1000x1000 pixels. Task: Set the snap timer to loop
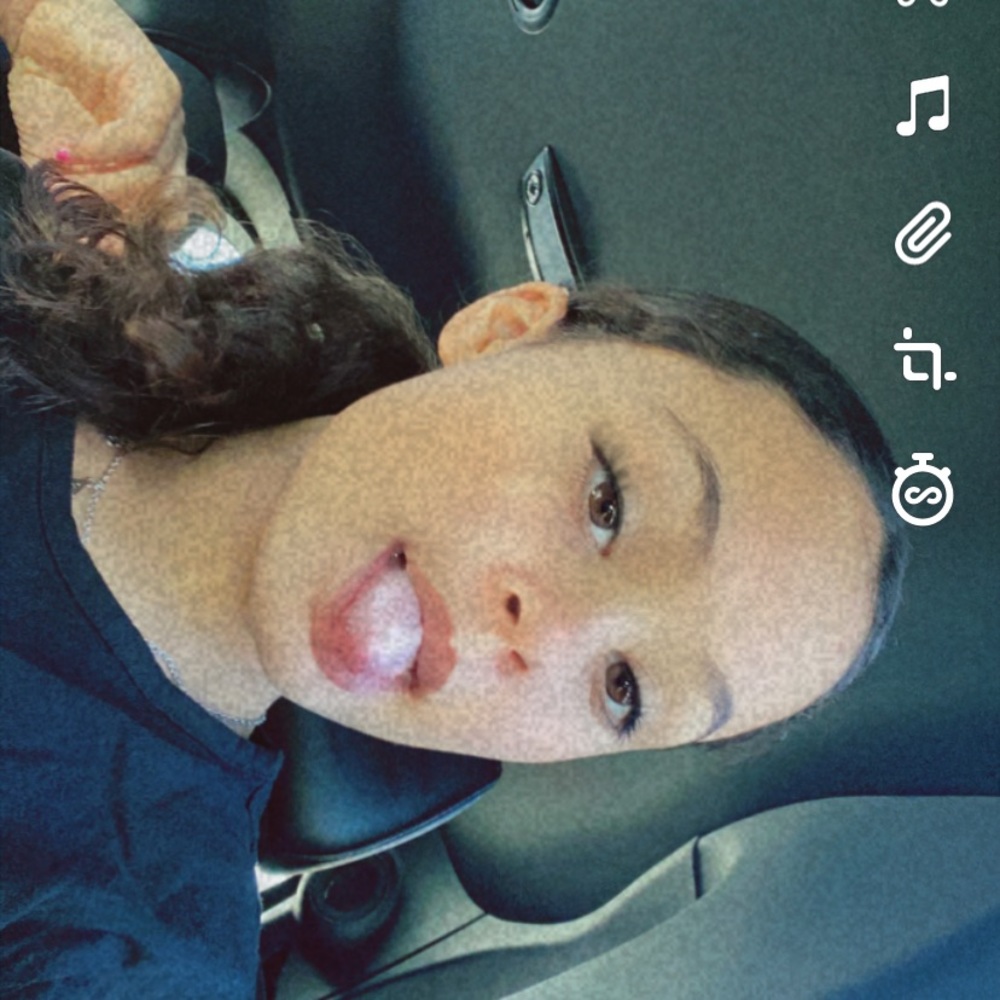tap(922, 489)
